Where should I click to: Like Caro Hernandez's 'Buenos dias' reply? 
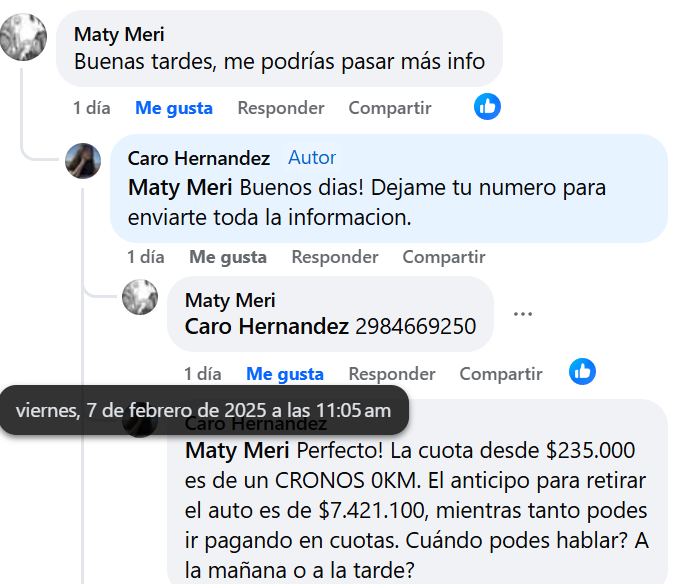(x=228, y=257)
